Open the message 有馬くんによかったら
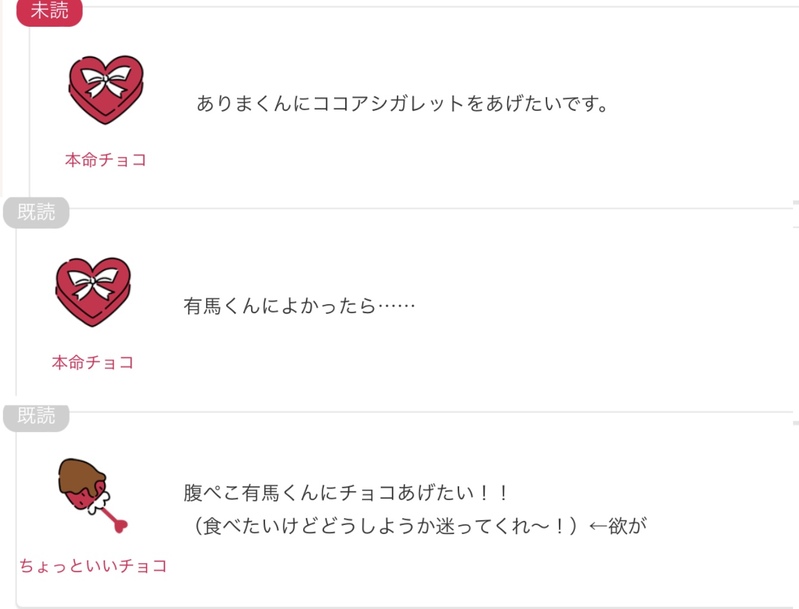Screen dimensions: 799x609 (299, 306)
